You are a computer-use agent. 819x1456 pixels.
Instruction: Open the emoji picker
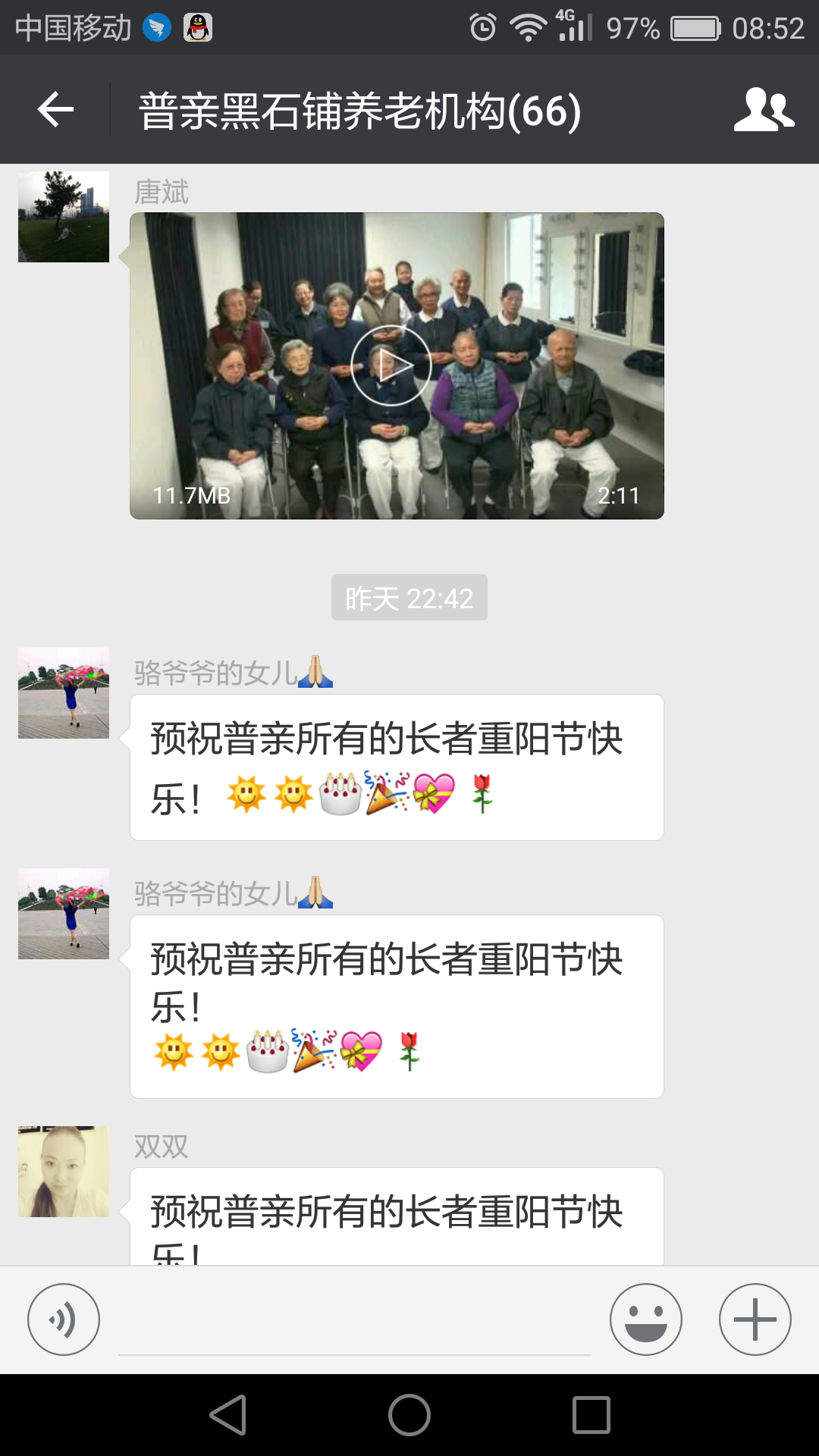[x=646, y=1319]
